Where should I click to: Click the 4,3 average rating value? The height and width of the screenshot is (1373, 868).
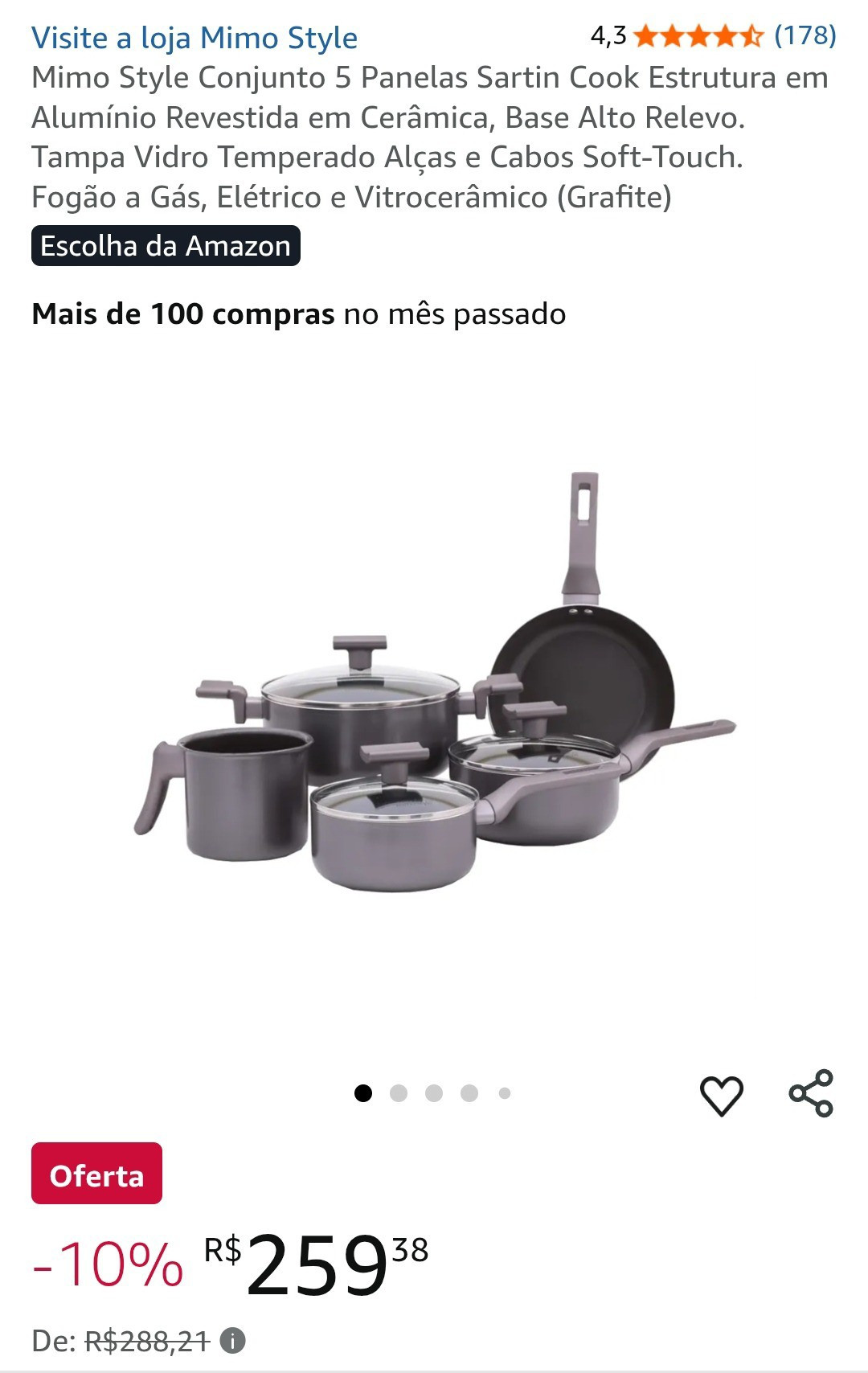(608, 37)
